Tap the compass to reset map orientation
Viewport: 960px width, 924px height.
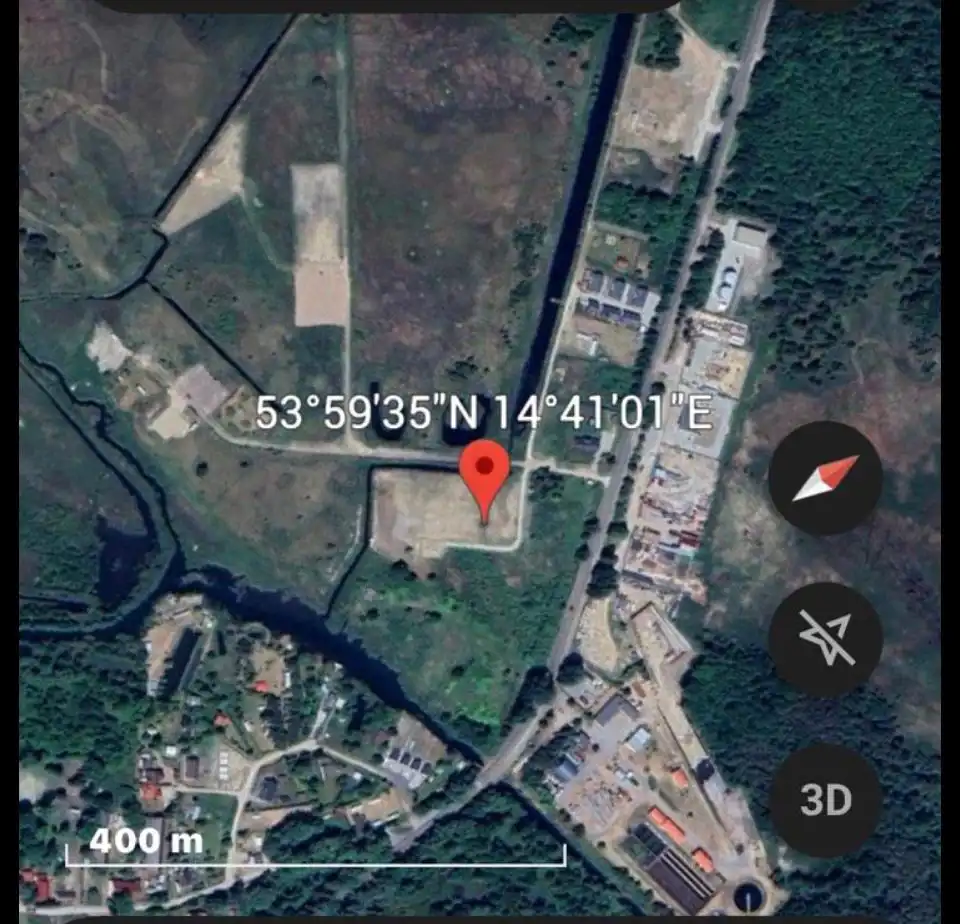click(x=825, y=478)
